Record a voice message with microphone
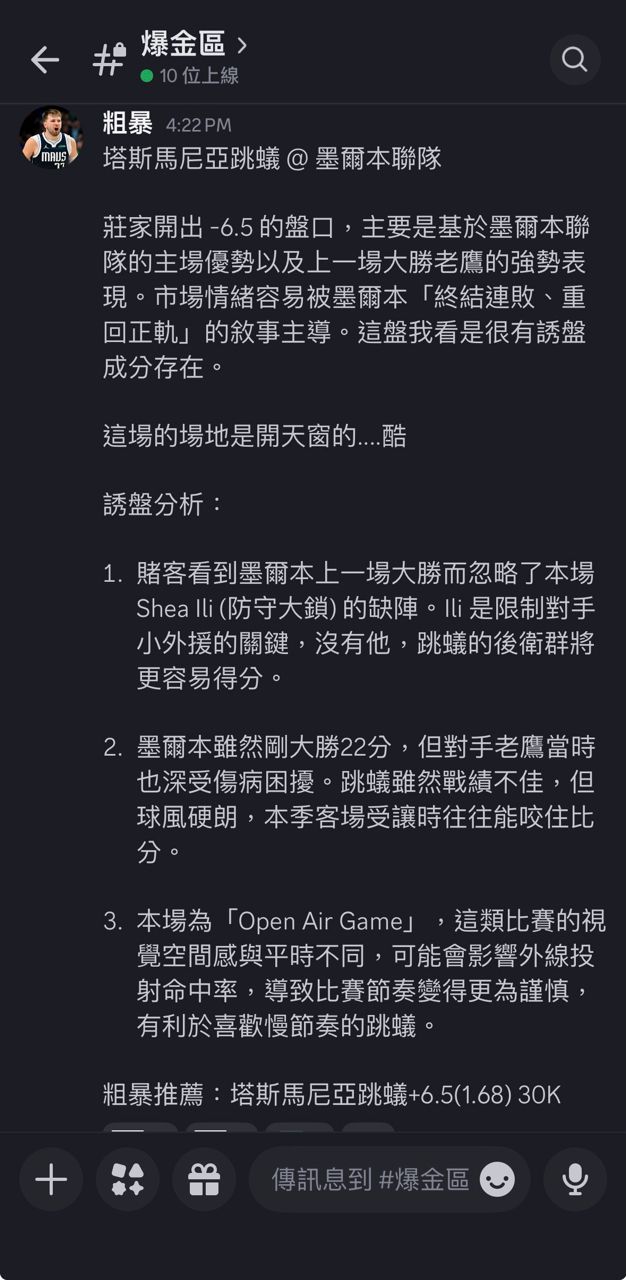626x1280 pixels. coord(575,1180)
